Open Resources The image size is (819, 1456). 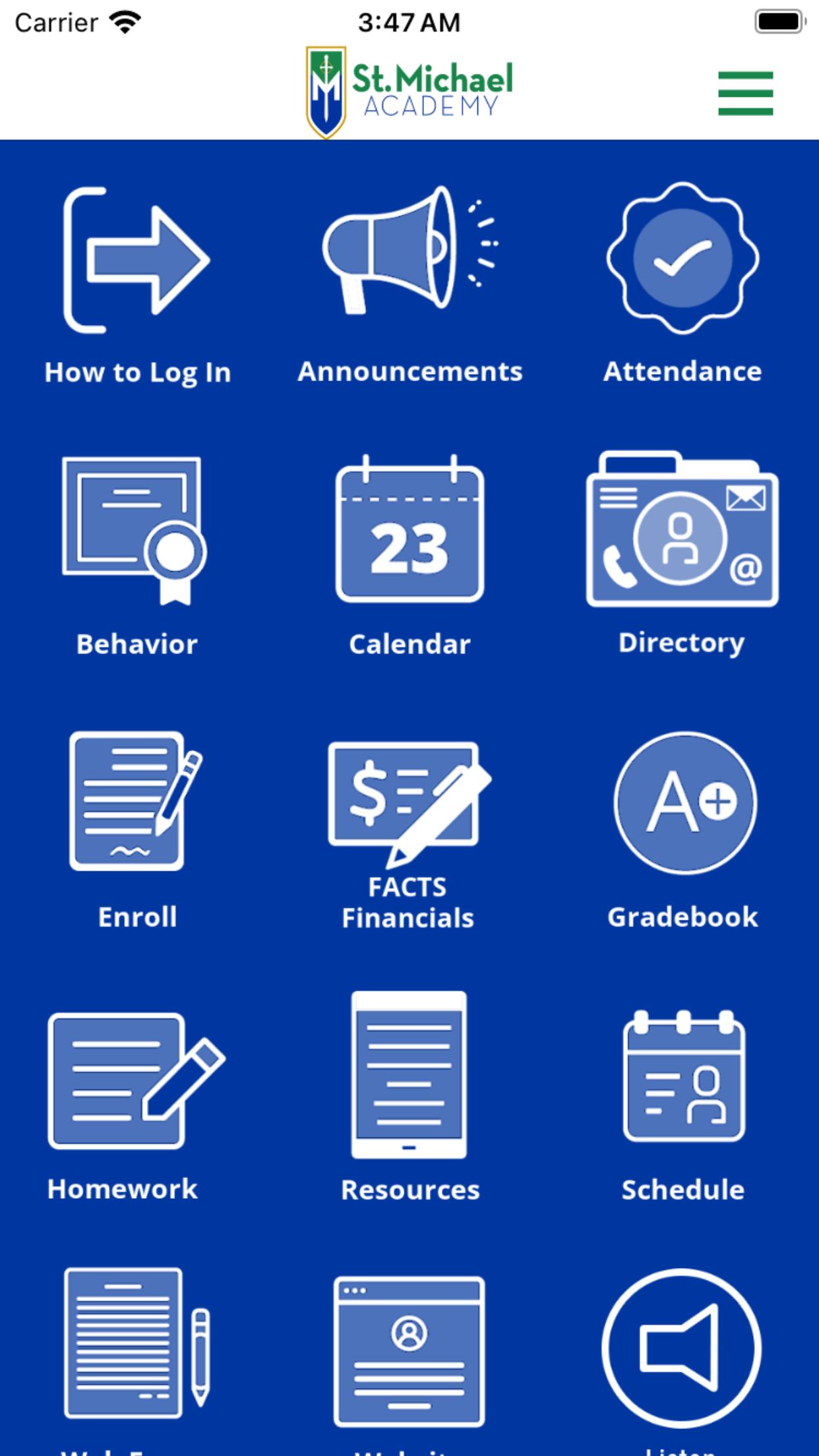point(409,1097)
